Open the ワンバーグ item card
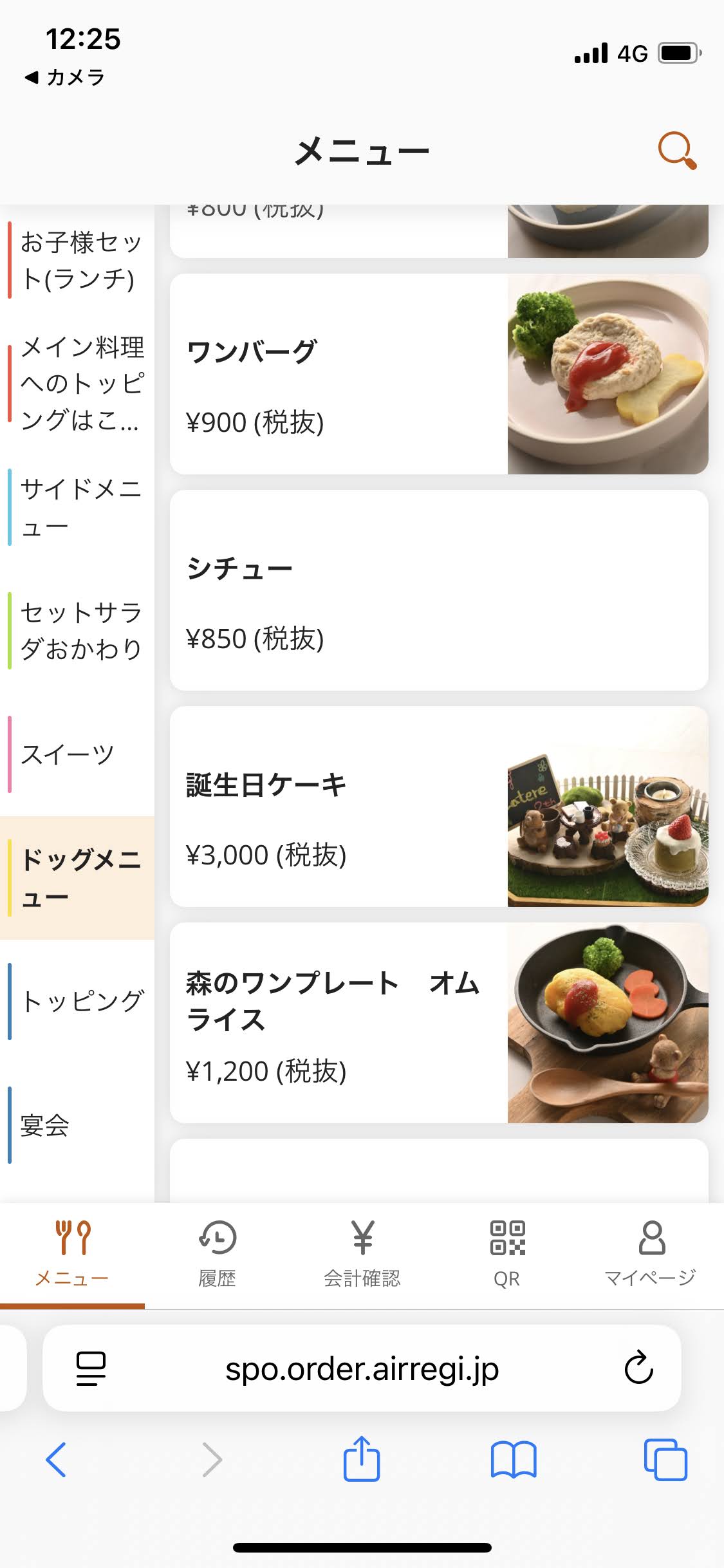Viewport: 724px width, 1568px height. tap(439, 374)
